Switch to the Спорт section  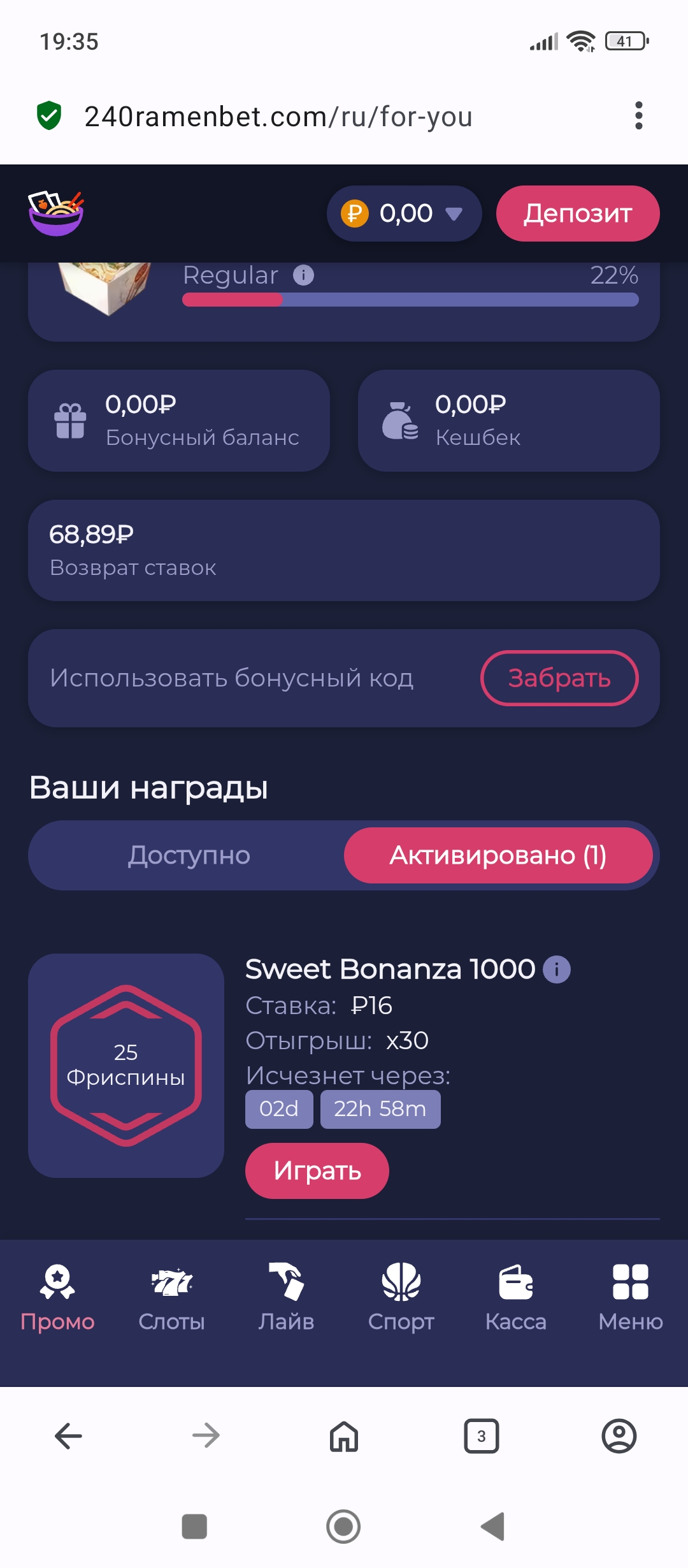click(x=401, y=1296)
